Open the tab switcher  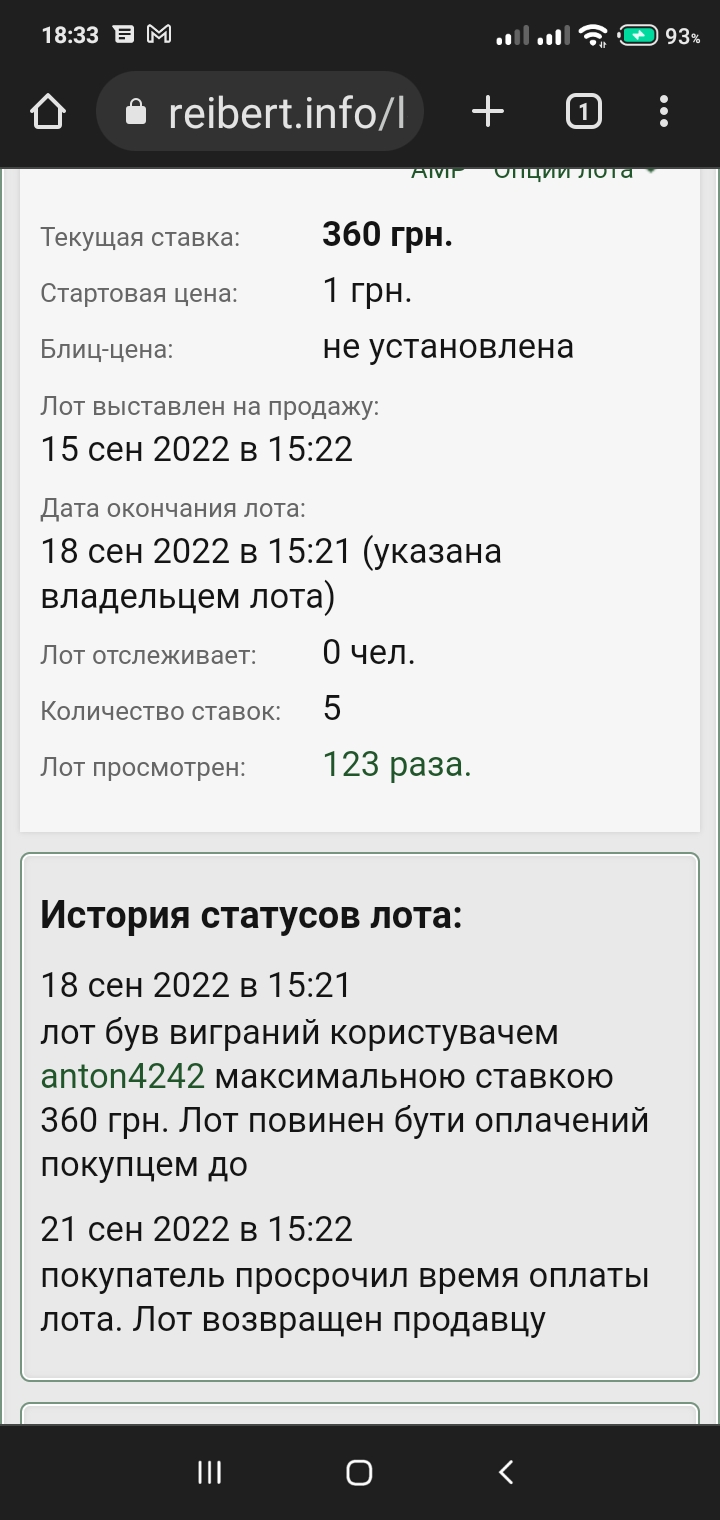coord(584,112)
